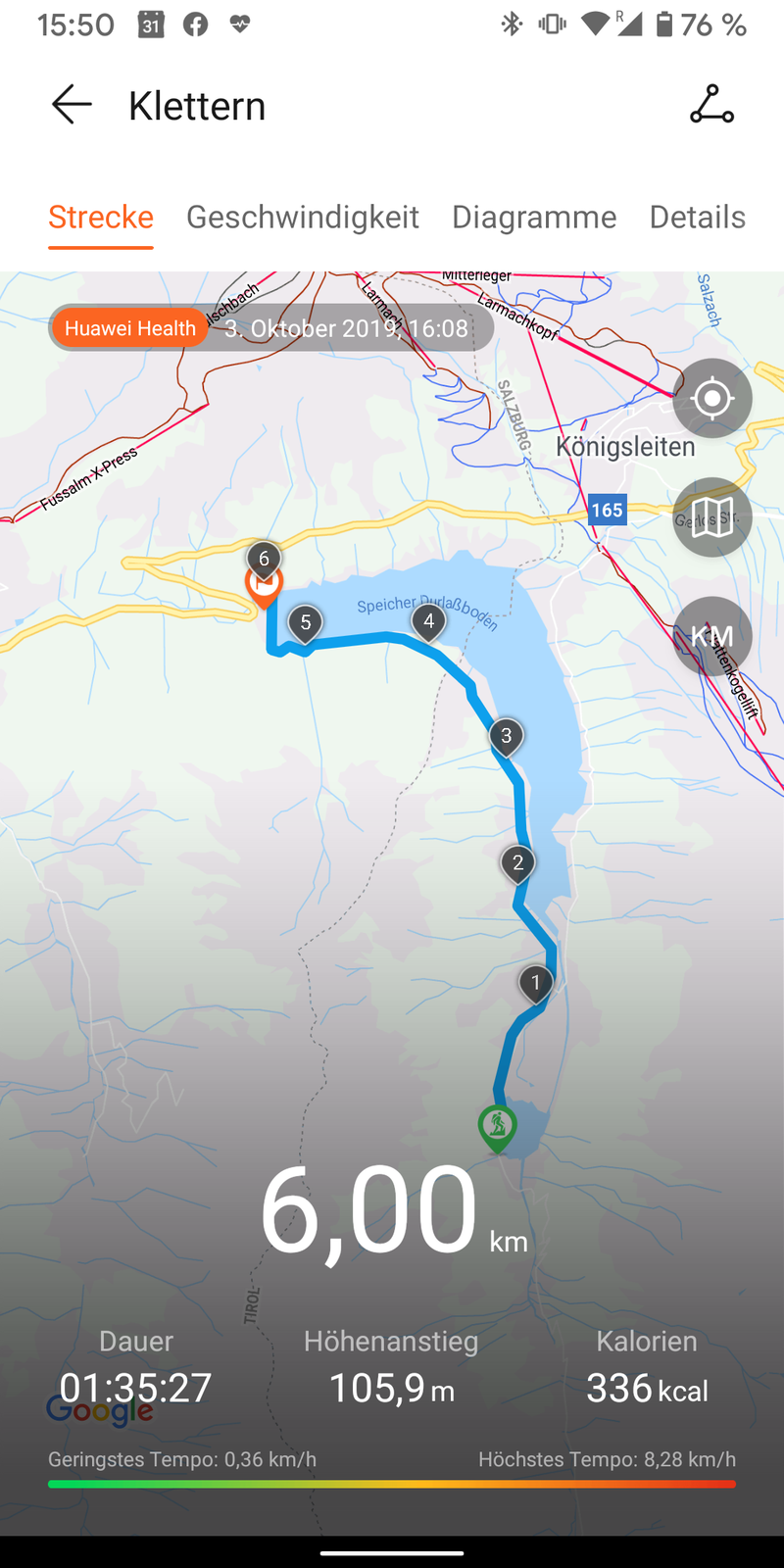Open the Diagramme tab
This screenshot has width=784, height=1568.
(x=534, y=217)
